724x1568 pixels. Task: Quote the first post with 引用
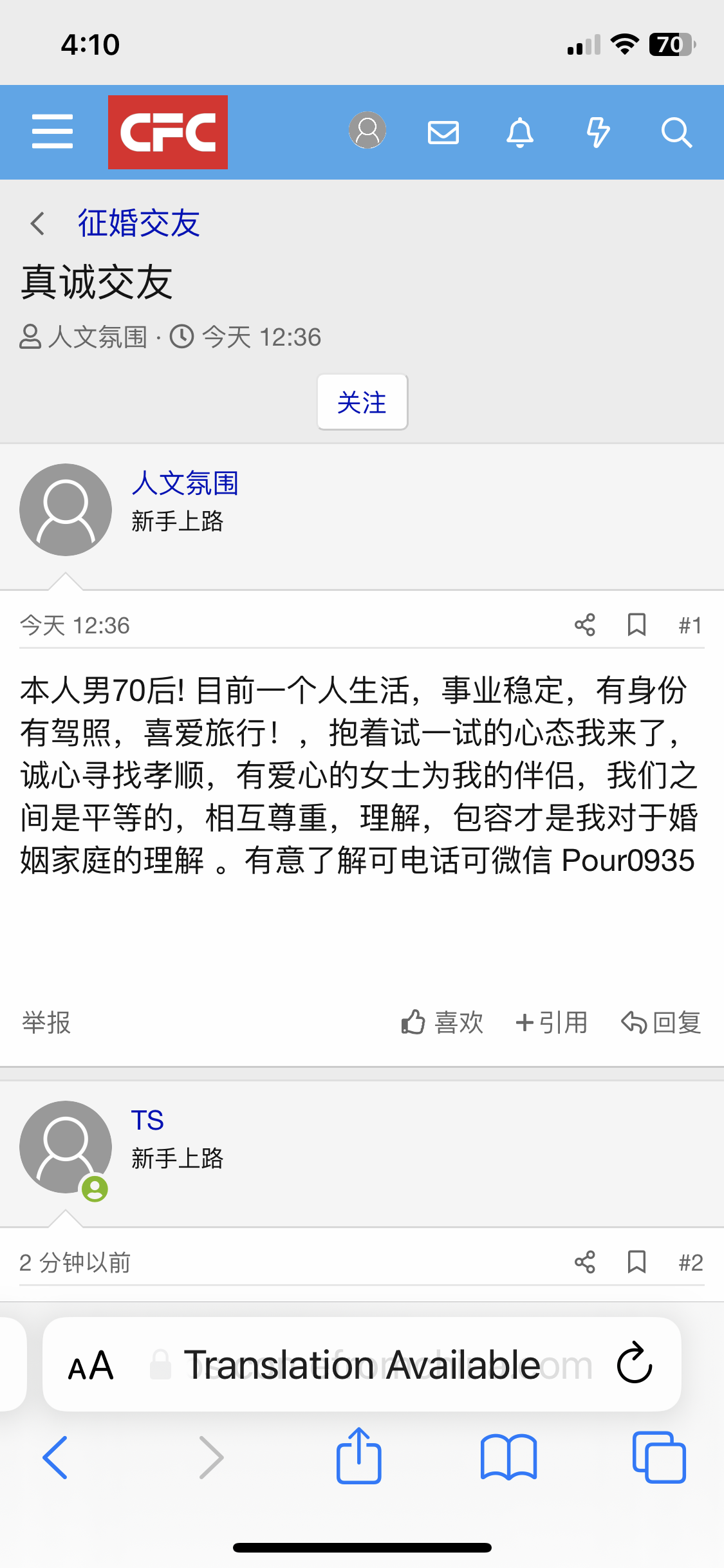coord(552,1022)
